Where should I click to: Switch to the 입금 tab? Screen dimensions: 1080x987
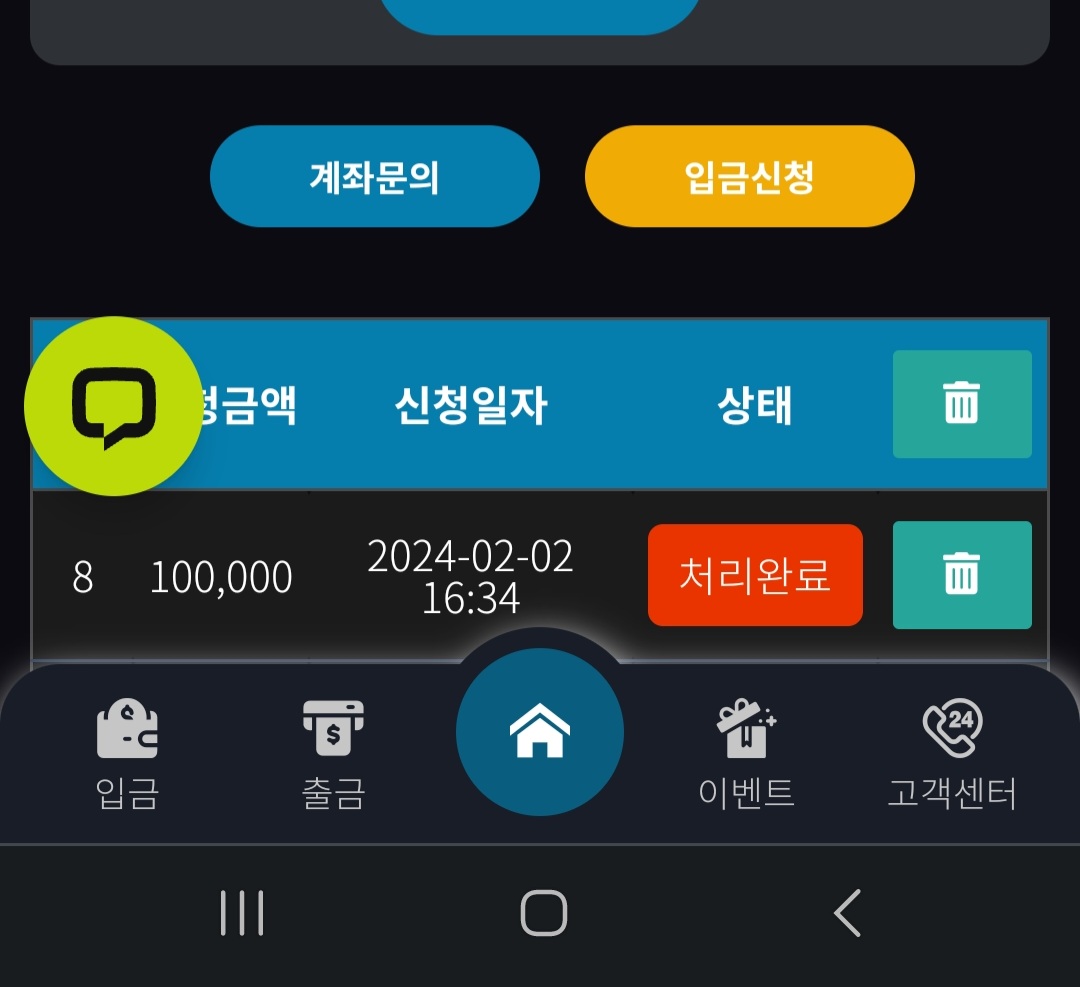(127, 755)
